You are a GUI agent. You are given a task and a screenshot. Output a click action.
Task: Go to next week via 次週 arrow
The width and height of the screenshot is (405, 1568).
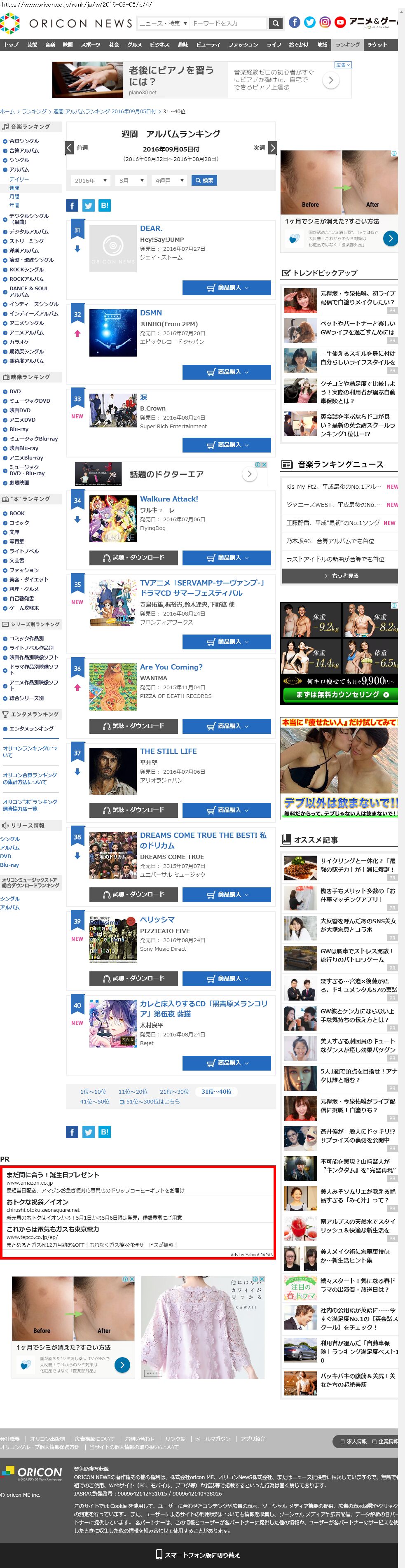pos(272,148)
